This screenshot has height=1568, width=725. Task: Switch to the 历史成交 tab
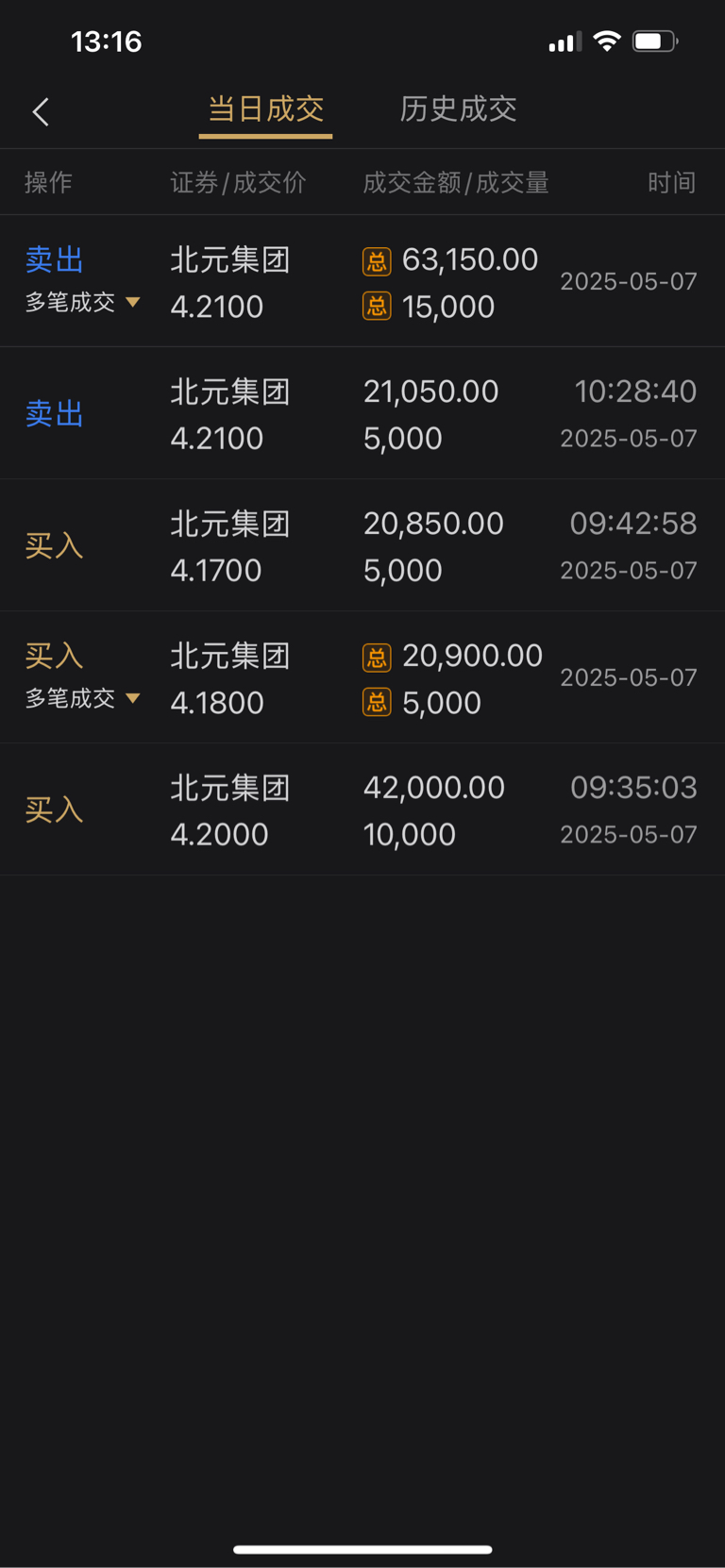click(x=458, y=109)
